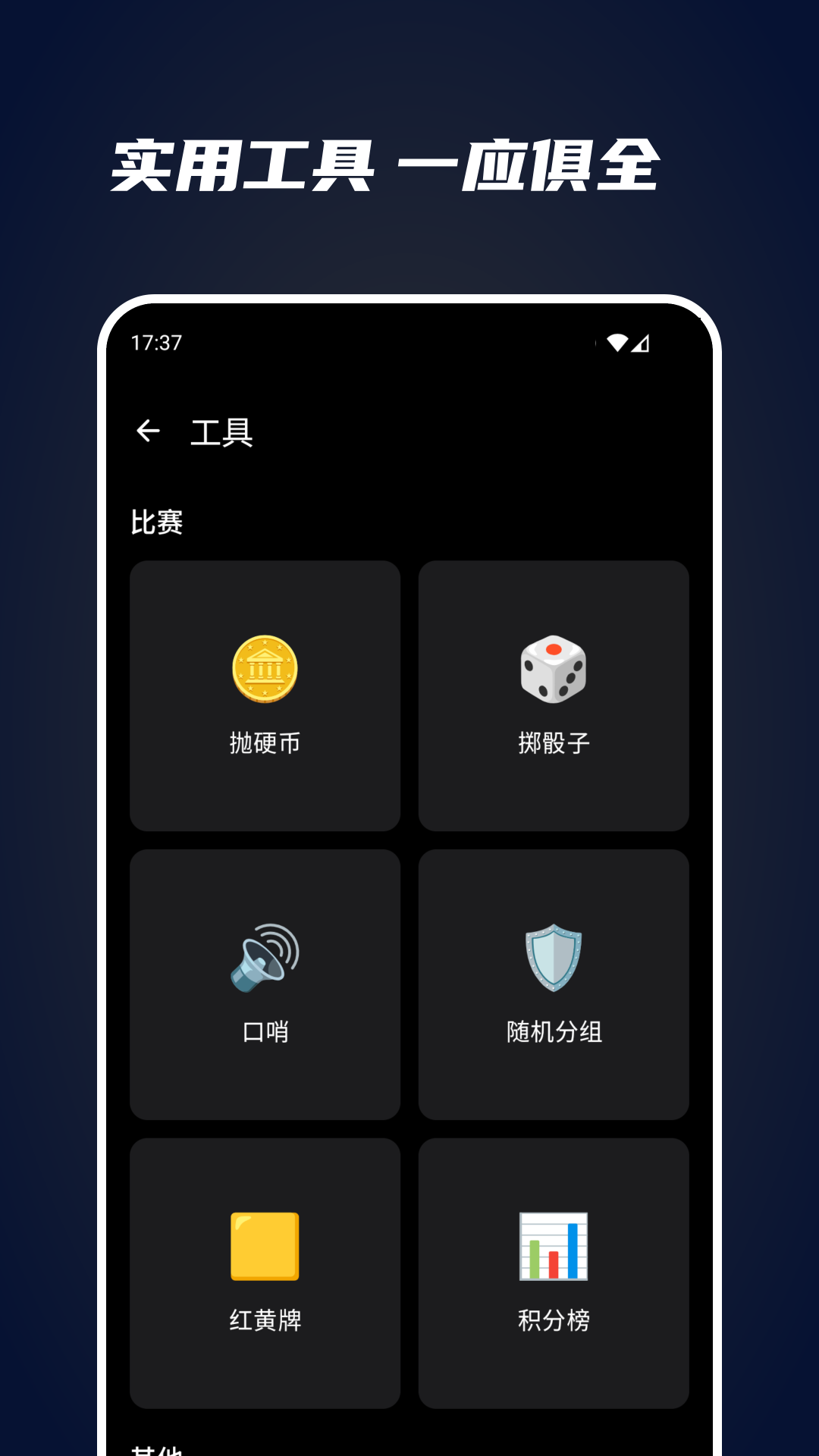Click the 工具 page title
Screen dimensions: 819x1456
click(223, 431)
